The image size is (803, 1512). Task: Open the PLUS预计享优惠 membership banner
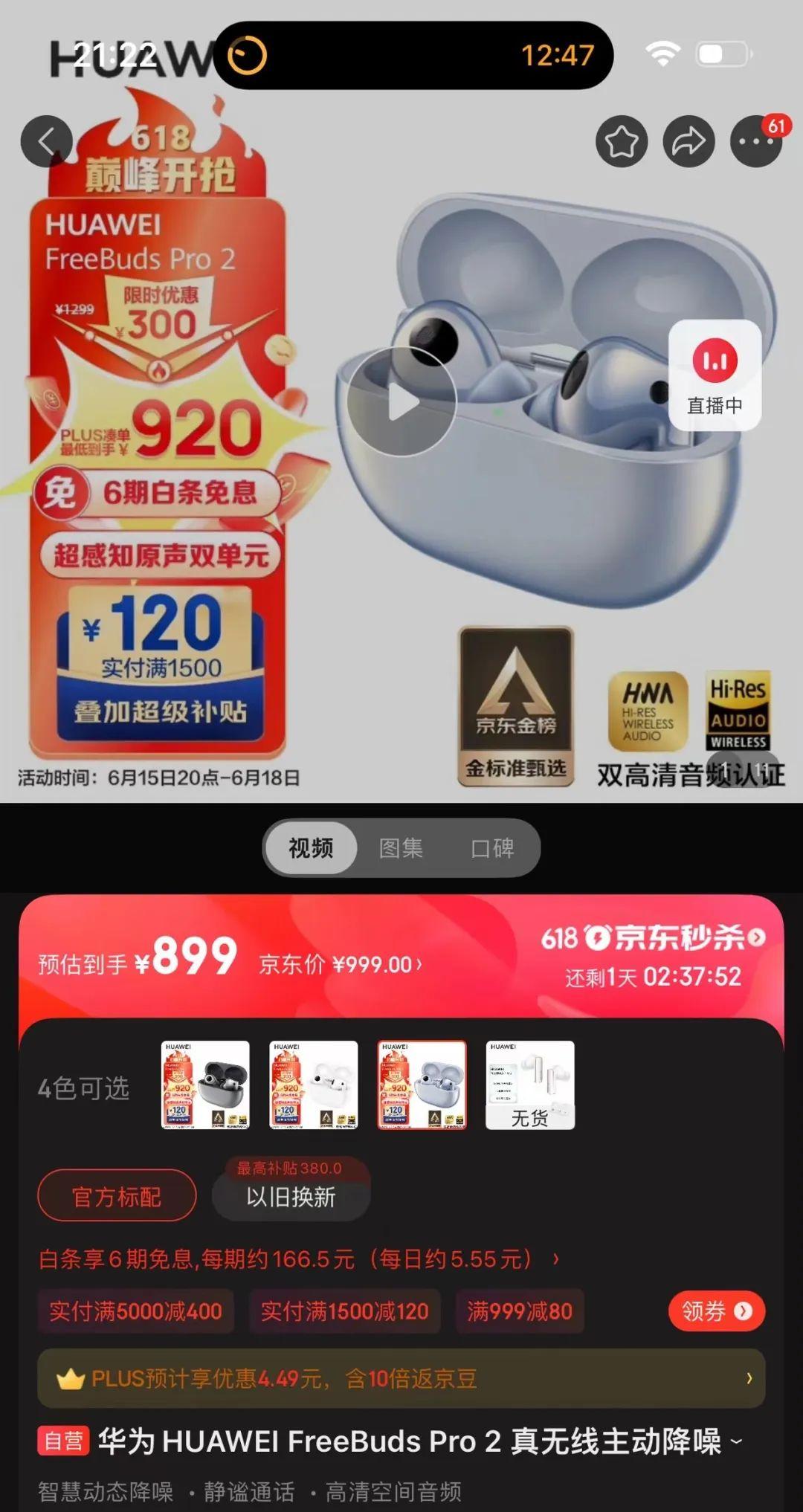pos(401,1379)
